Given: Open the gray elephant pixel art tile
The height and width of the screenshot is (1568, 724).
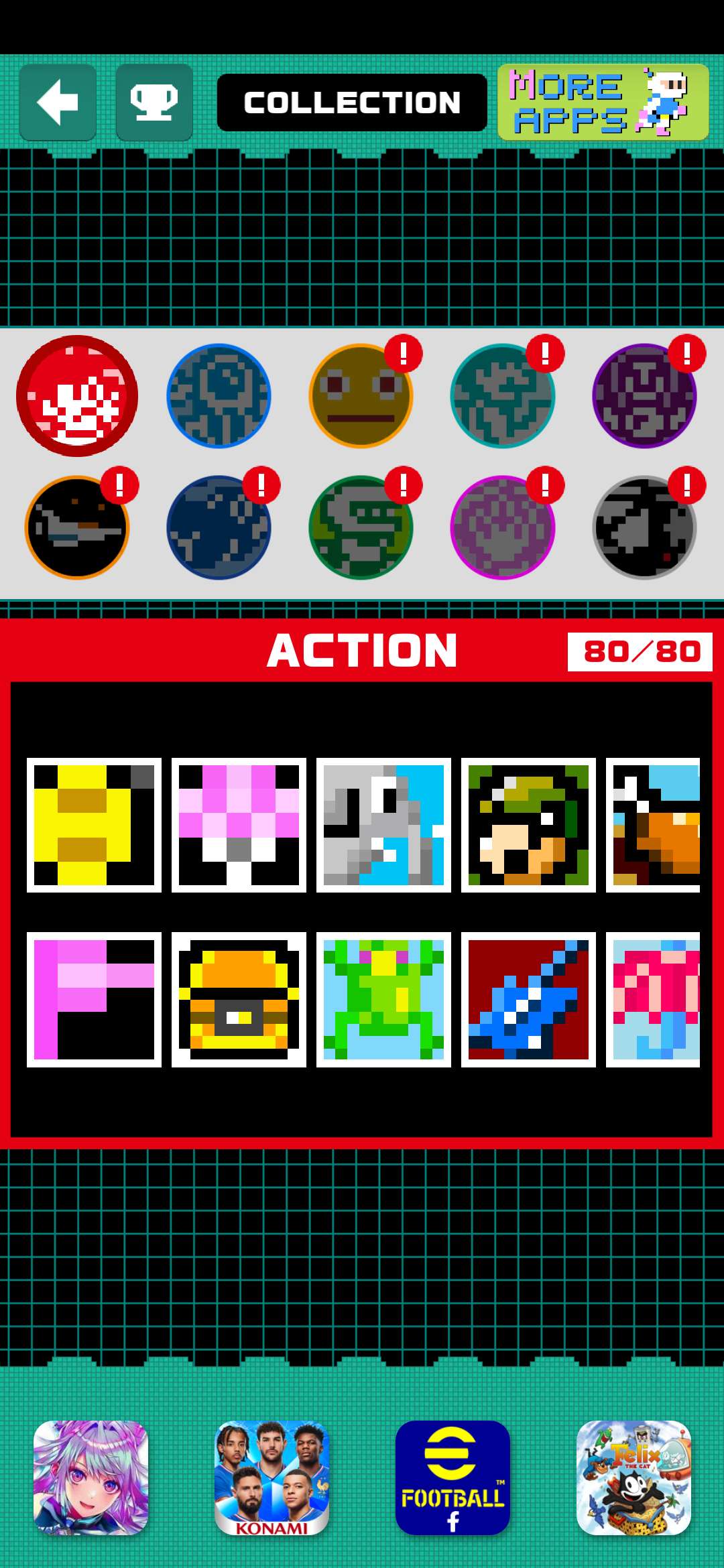Looking at the screenshot, I should coord(383,825).
